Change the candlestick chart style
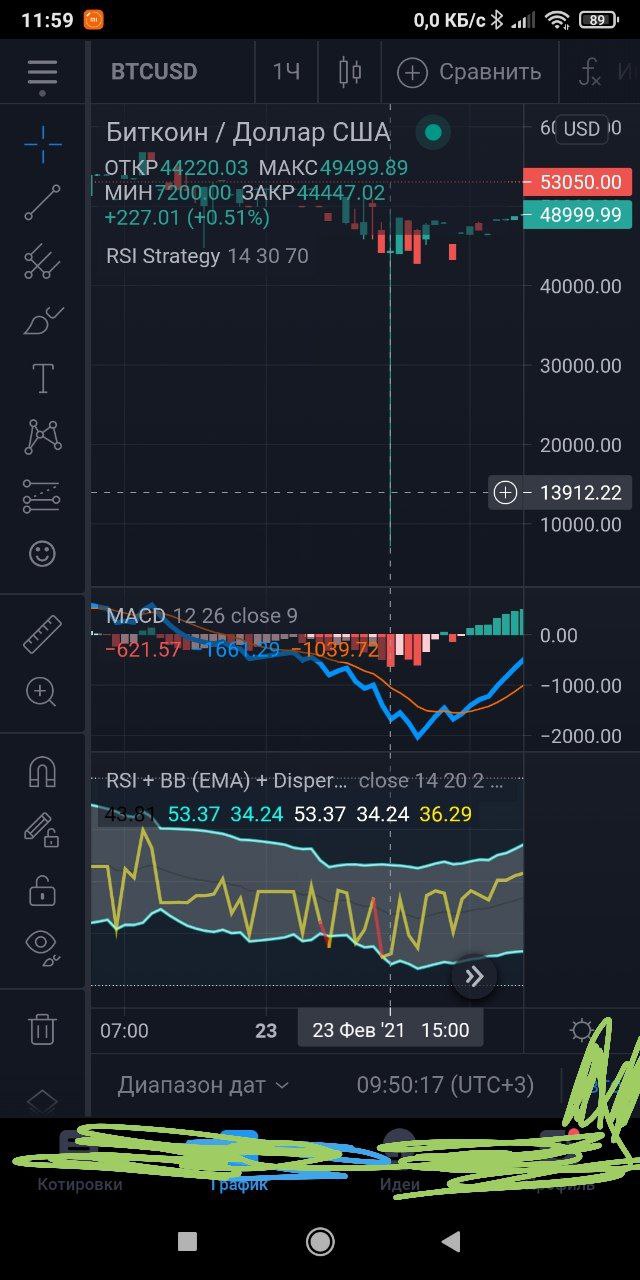The width and height of the screenshot is (640, 1280). click(x=350, y=72)
